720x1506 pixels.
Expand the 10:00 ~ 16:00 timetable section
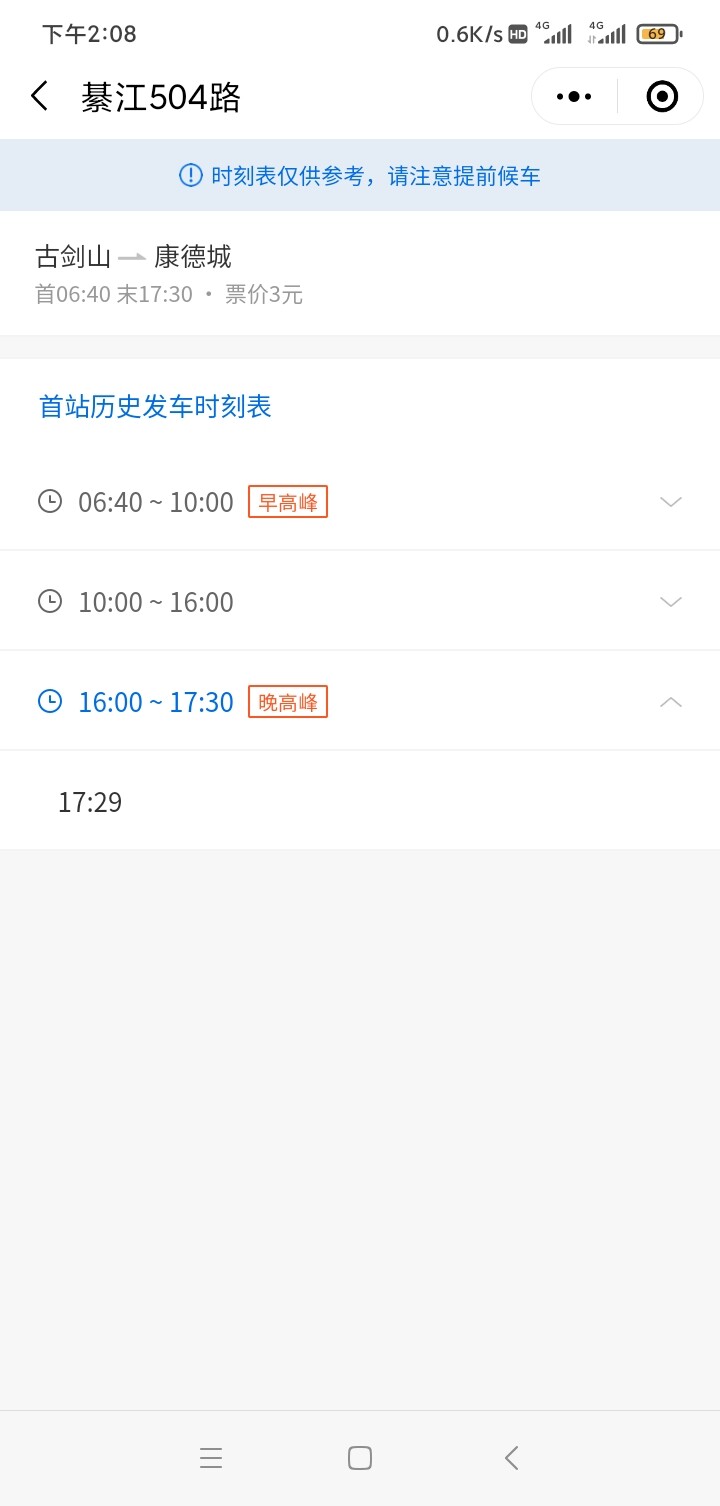pyautogui.click(x=360, y=602)
